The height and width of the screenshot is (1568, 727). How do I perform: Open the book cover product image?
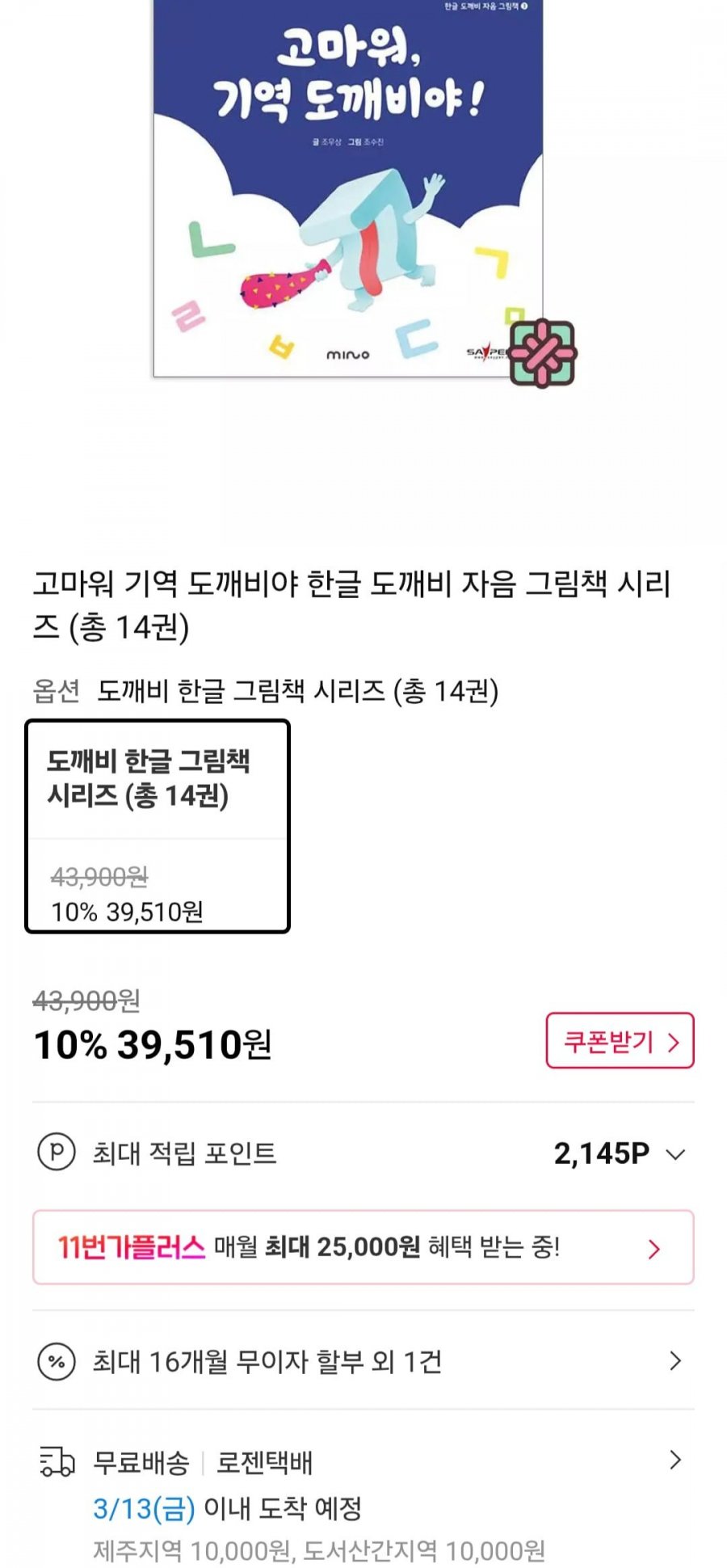click(x=347, y=186)
